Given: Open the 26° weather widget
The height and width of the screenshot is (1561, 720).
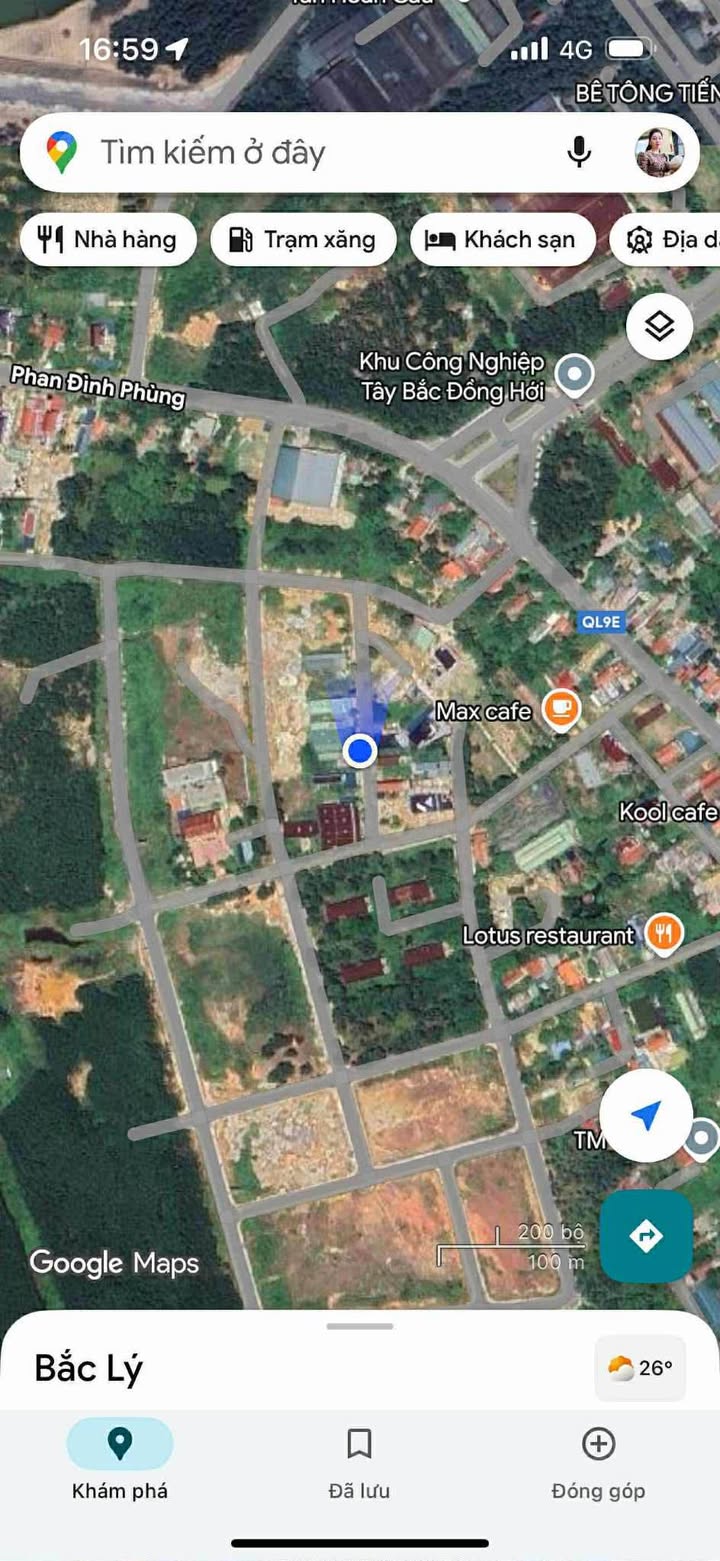Looking at the screenshot, I should pyautogui.click(x=640, y=1368).
